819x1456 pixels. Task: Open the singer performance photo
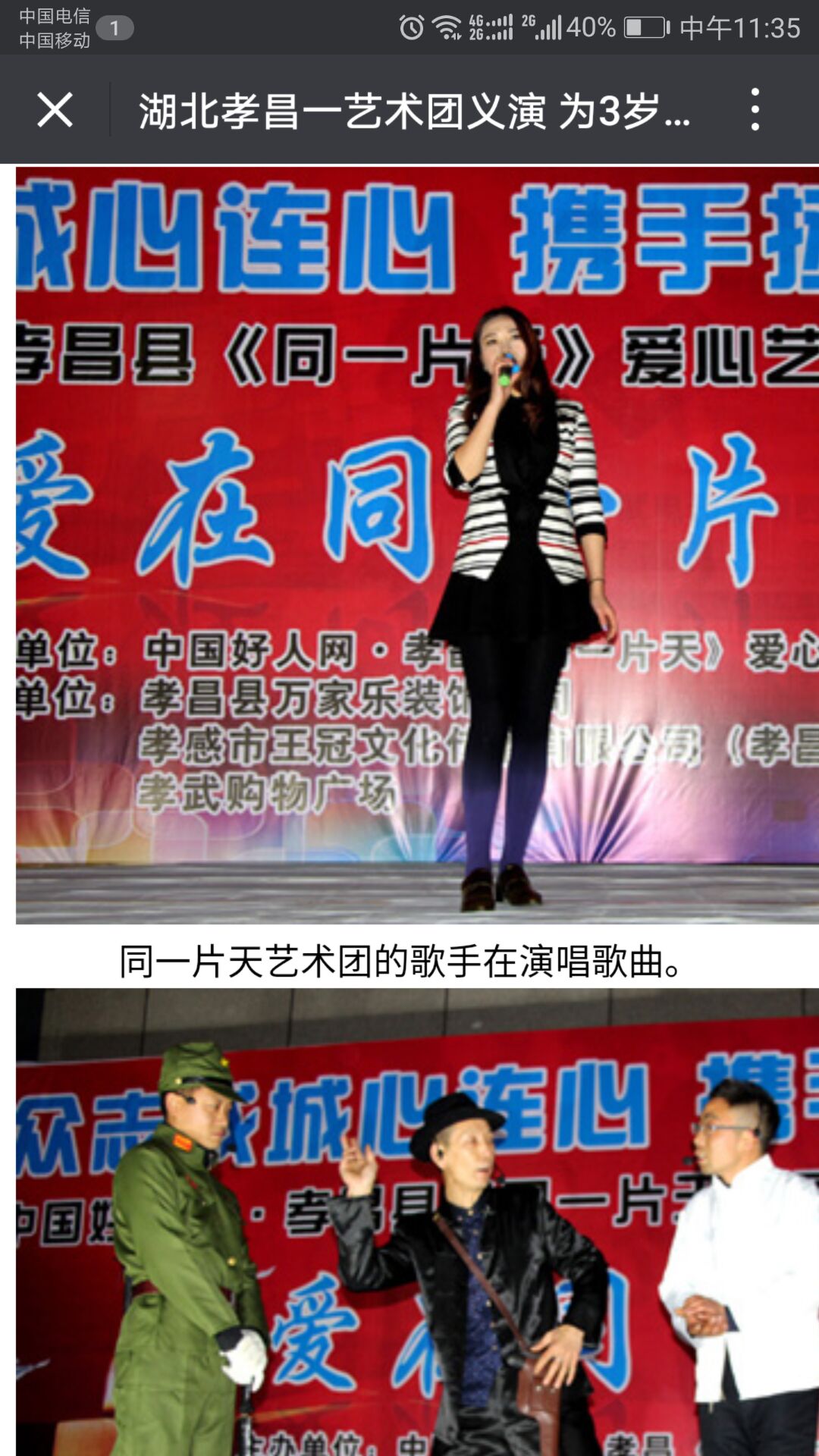pyautogui.click(x=417, y=544)
